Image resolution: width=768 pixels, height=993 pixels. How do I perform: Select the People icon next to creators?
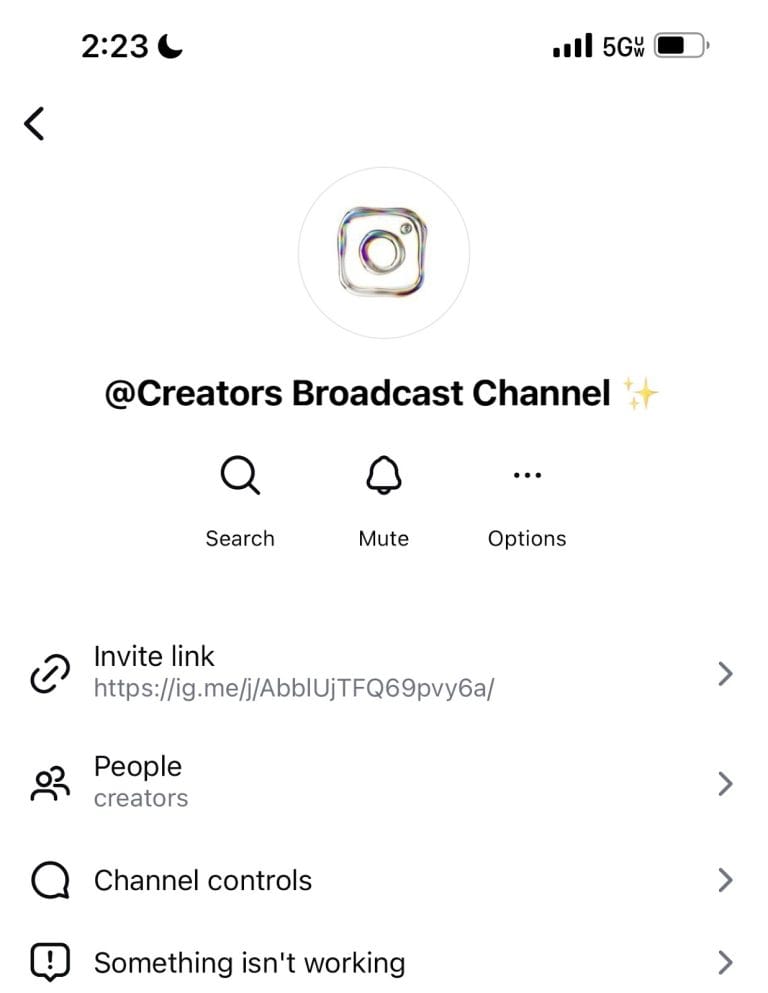click(49, 781)
